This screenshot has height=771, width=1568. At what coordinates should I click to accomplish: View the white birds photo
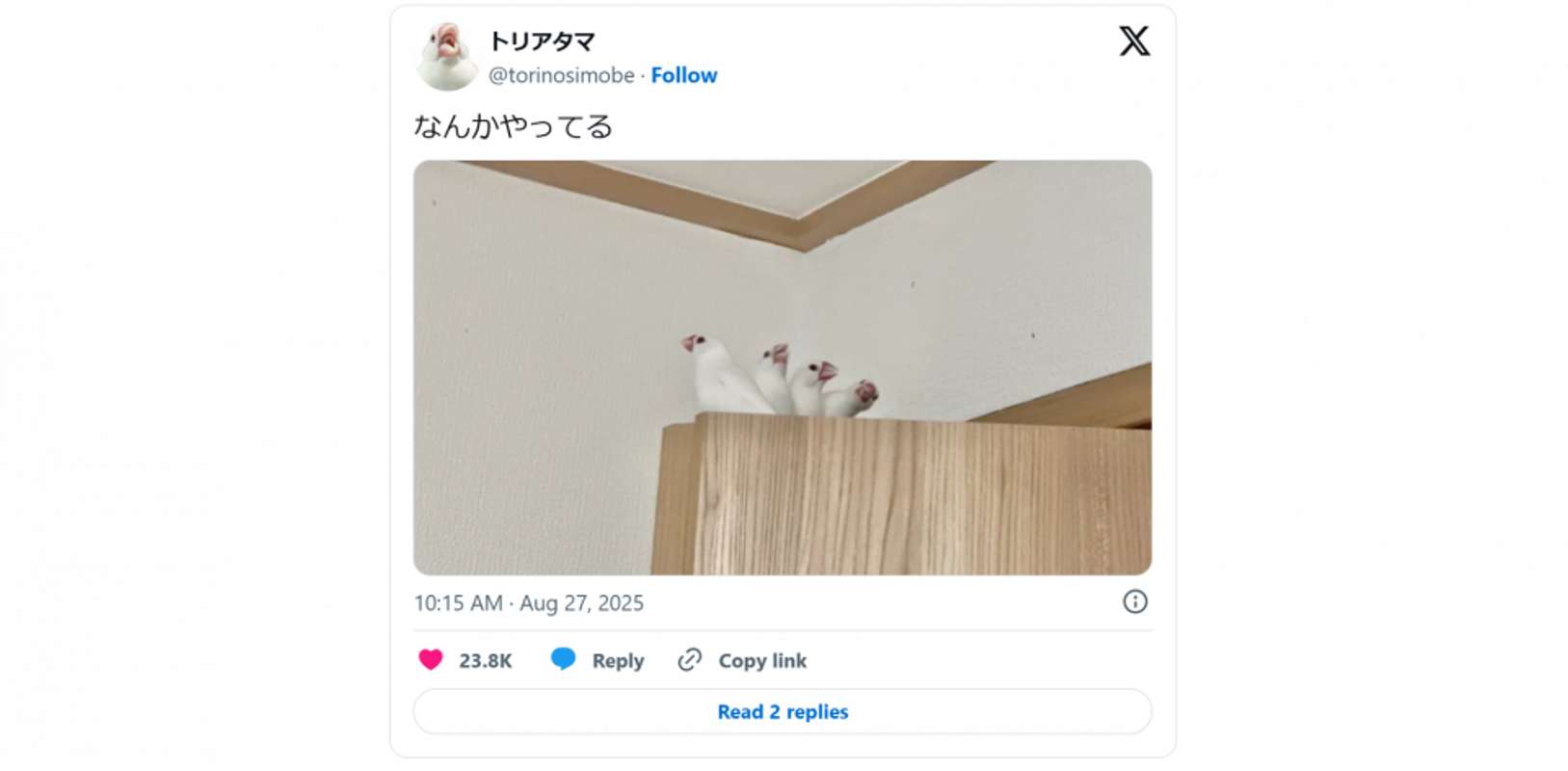coord(782,367)
